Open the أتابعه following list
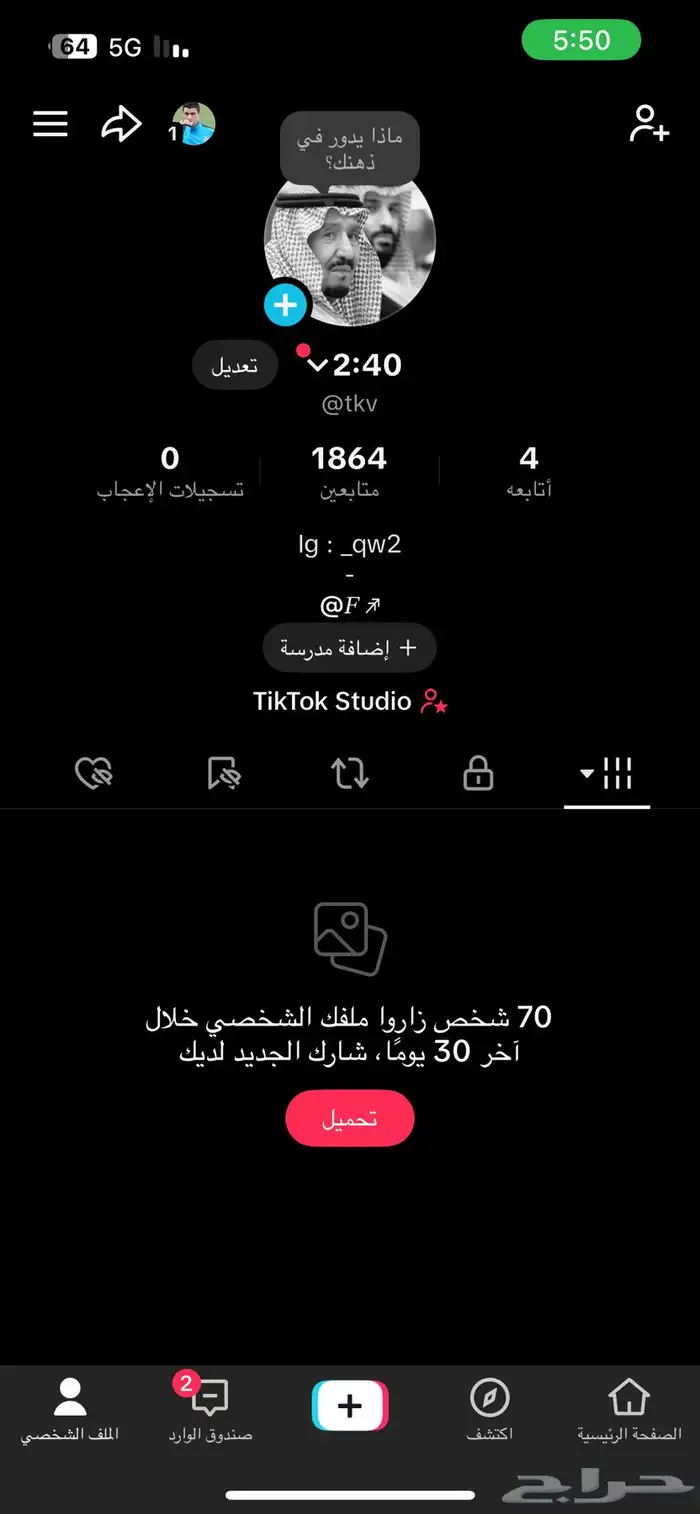700x1514 pixels. tap(529, 471)
